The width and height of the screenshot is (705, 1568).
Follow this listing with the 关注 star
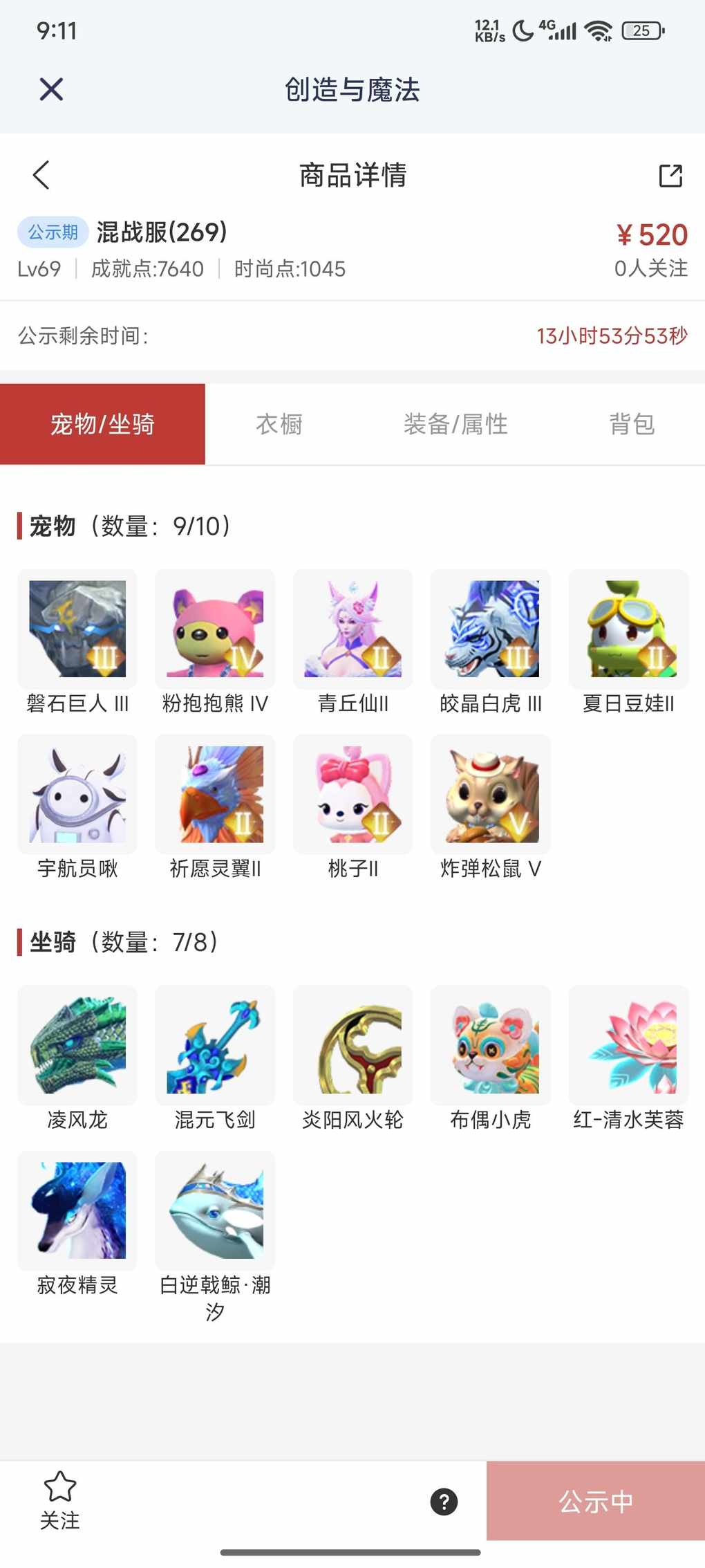click(60, 1500)
